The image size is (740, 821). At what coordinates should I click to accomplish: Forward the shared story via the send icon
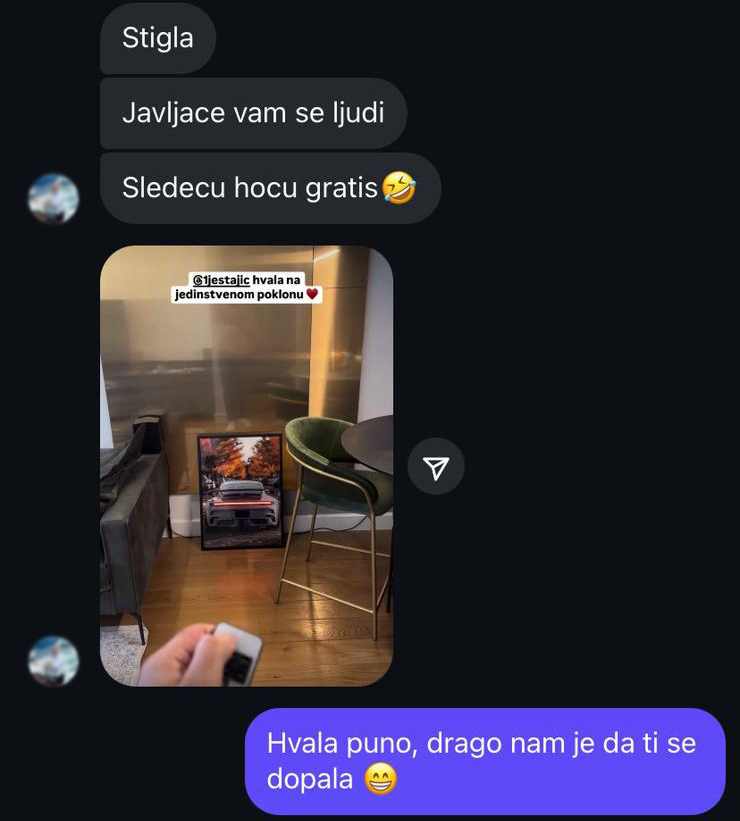436,467
